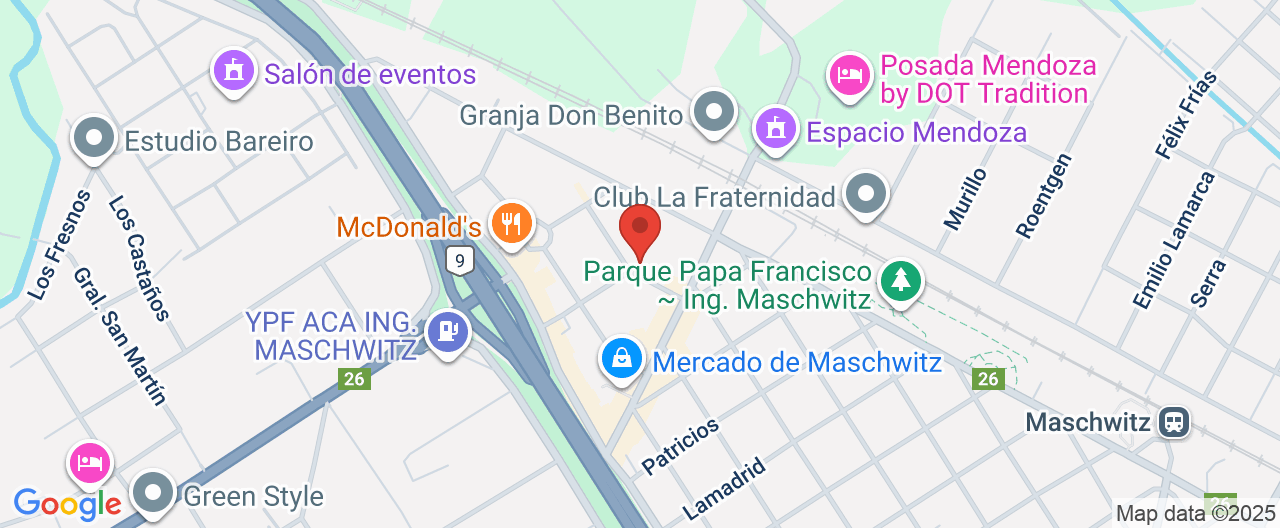The image size is (1280, 528).
Task: Open McDonald's restaurant marker
Action: (x=512, y=222)
